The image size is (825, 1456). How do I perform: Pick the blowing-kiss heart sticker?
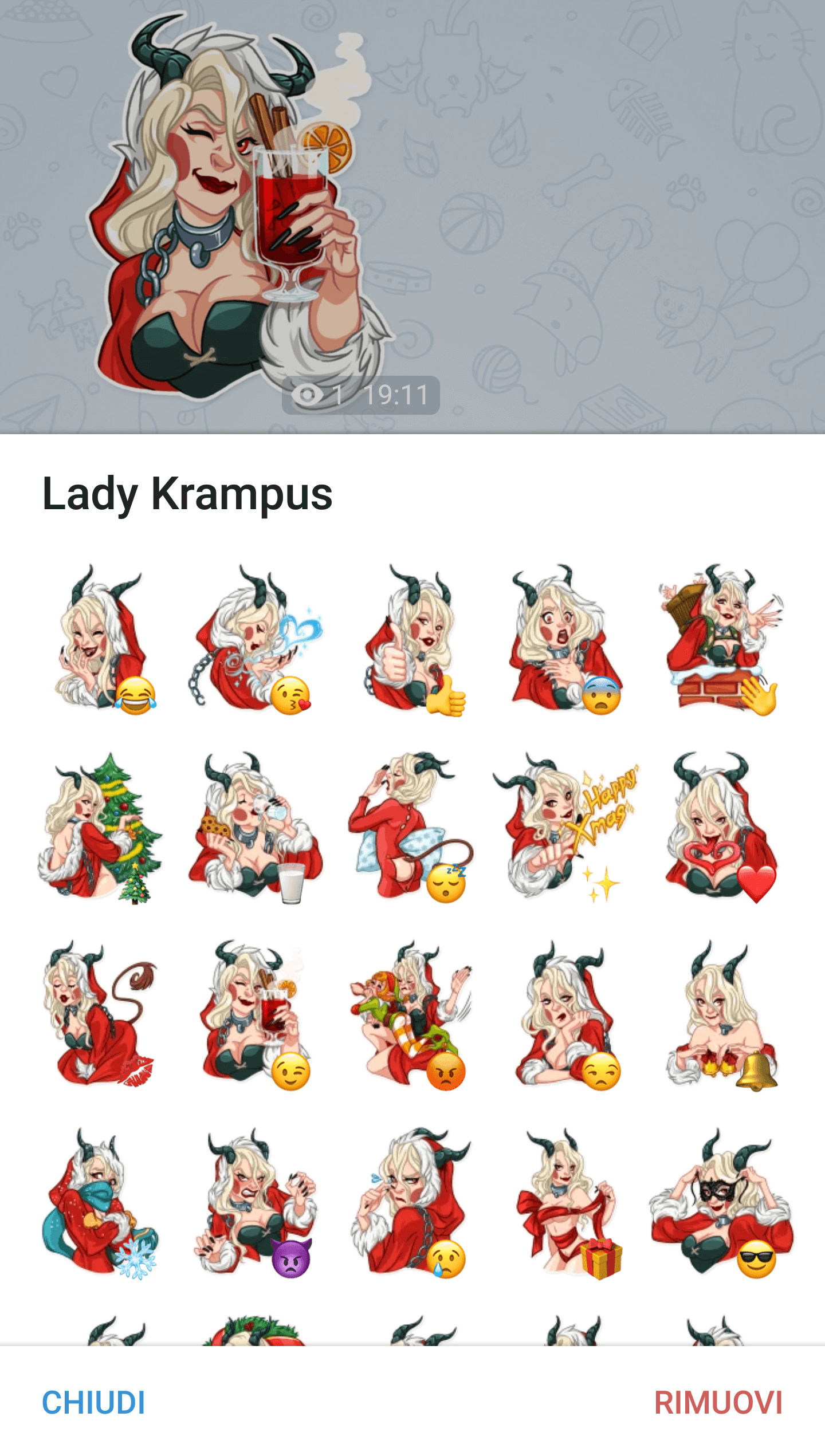(x=257, y=640)
